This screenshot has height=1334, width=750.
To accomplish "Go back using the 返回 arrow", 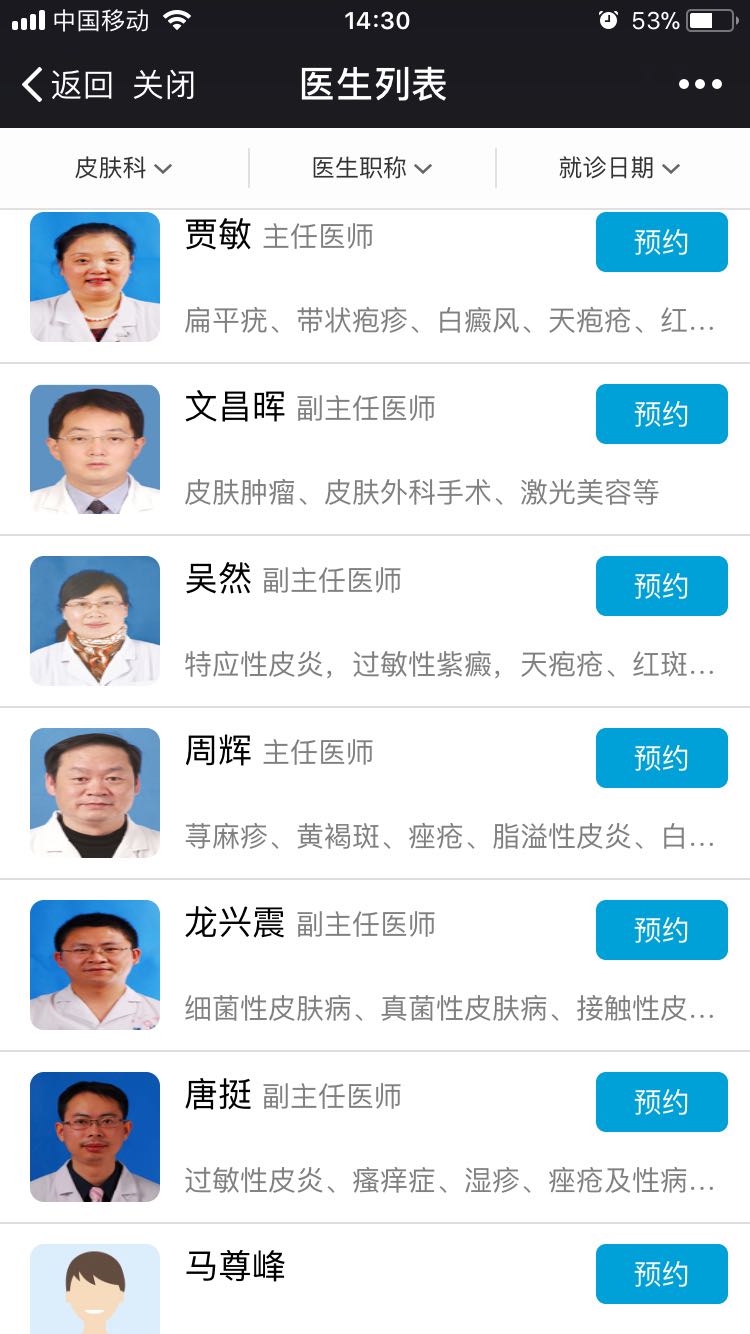I will click(x=67, y=85).
